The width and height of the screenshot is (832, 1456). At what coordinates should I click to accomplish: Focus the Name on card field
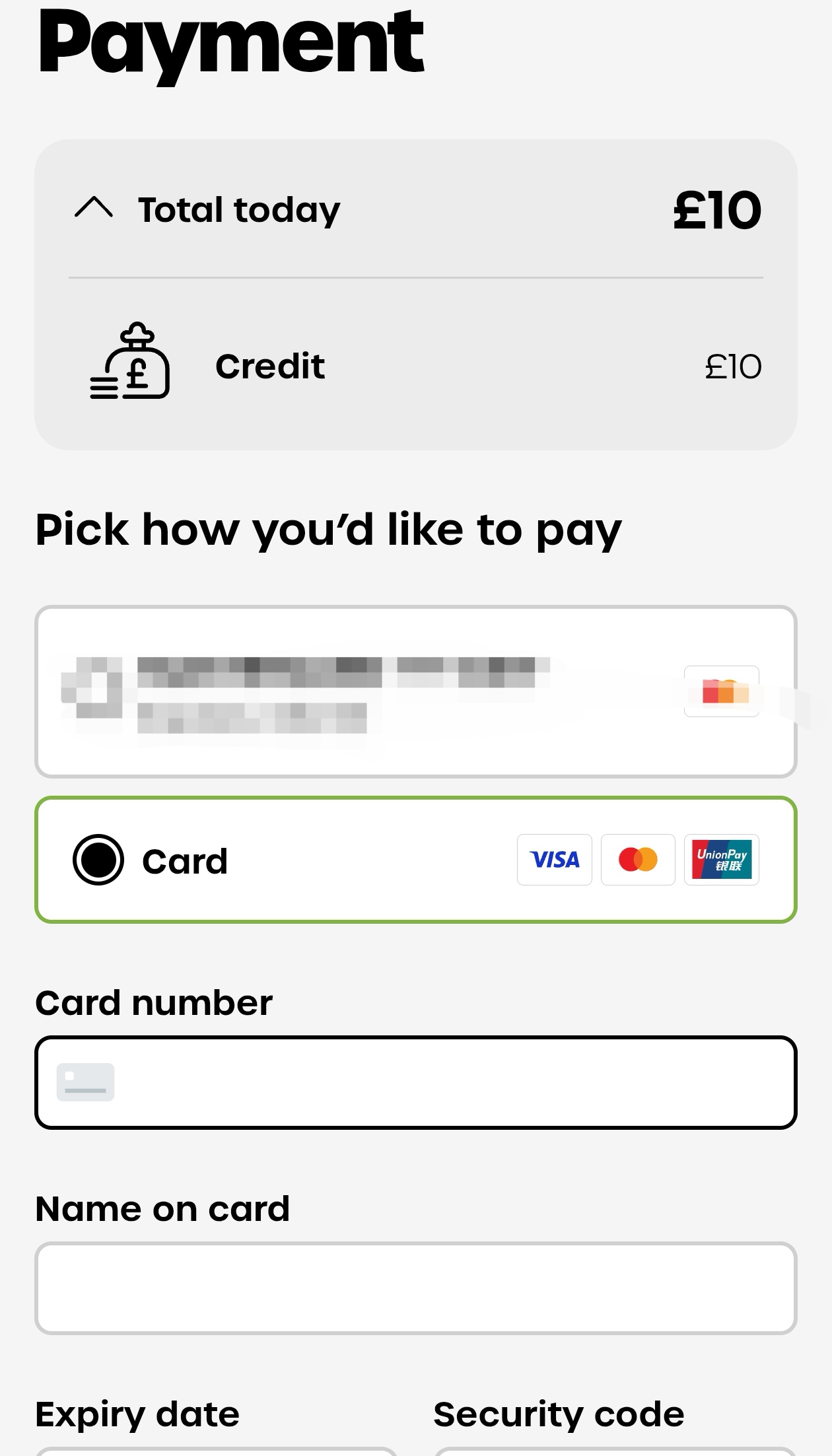pos(415,1288)
